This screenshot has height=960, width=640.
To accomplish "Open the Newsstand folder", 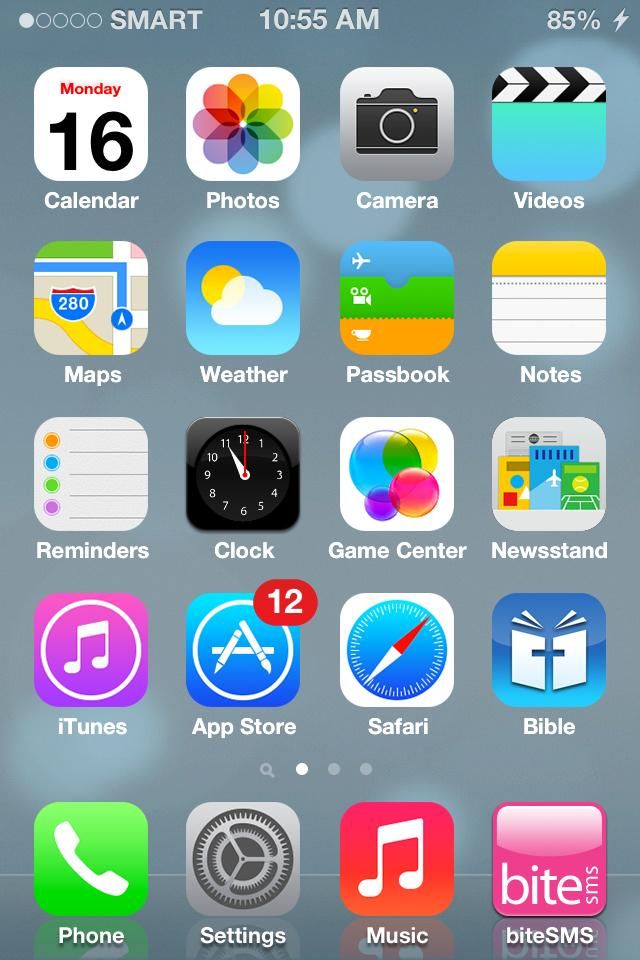I will [549, 474].
